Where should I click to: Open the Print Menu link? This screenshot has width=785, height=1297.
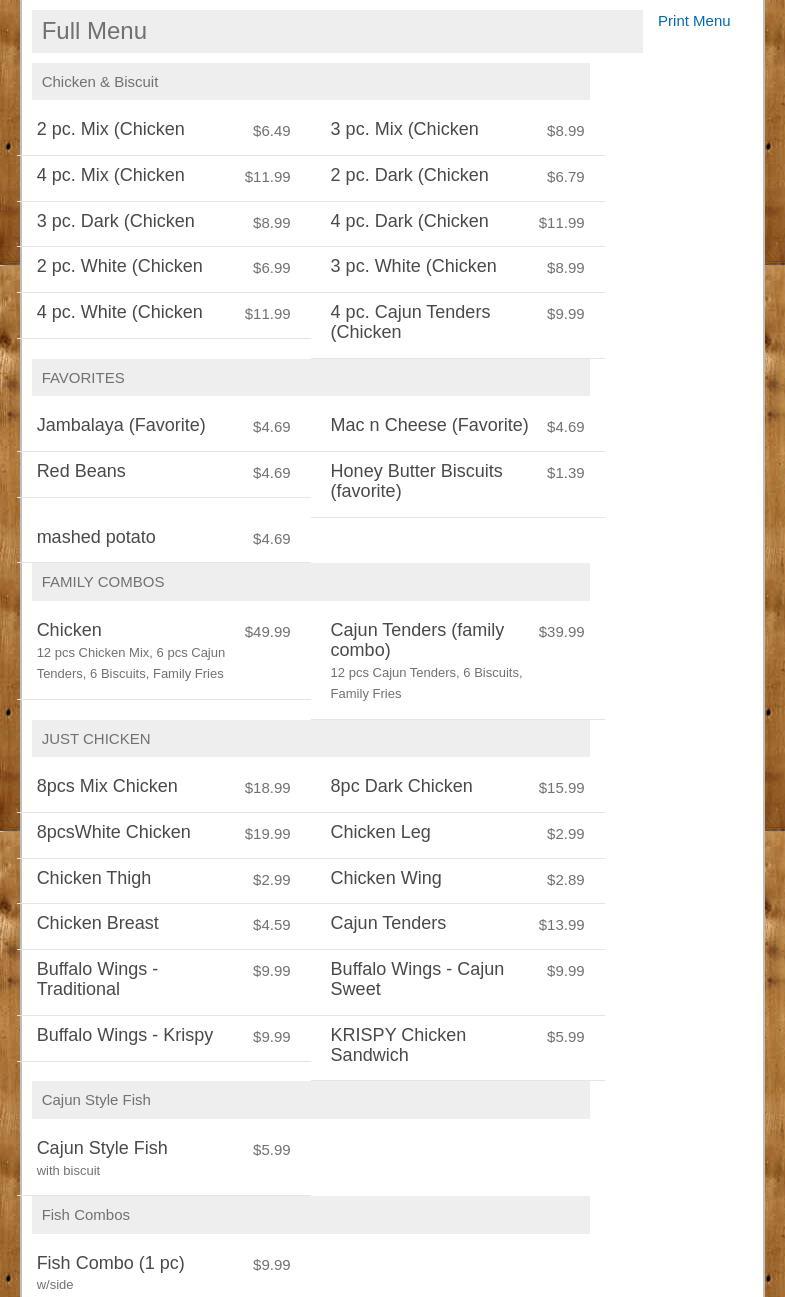tap(693, 21)
